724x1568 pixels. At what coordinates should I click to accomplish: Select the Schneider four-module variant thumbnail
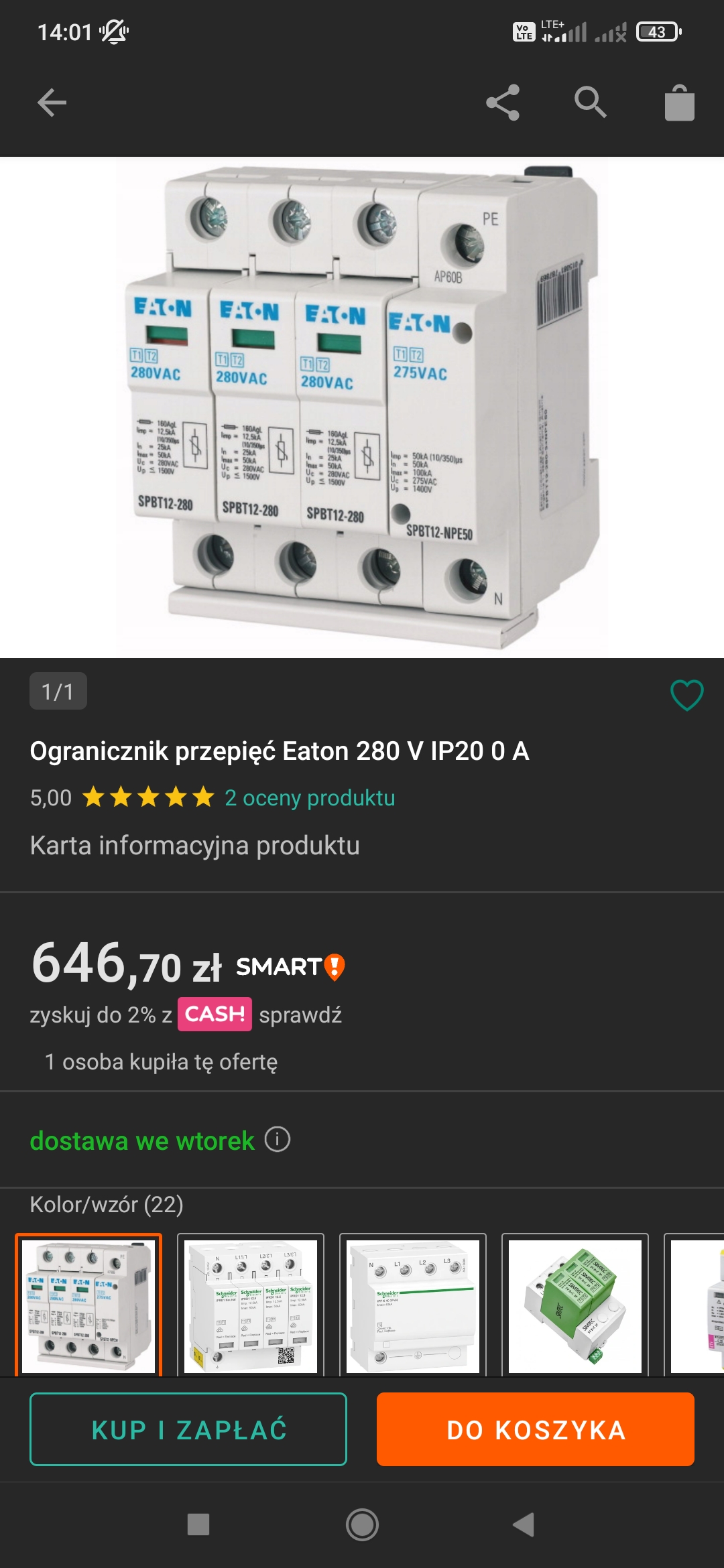[251, 1305]
